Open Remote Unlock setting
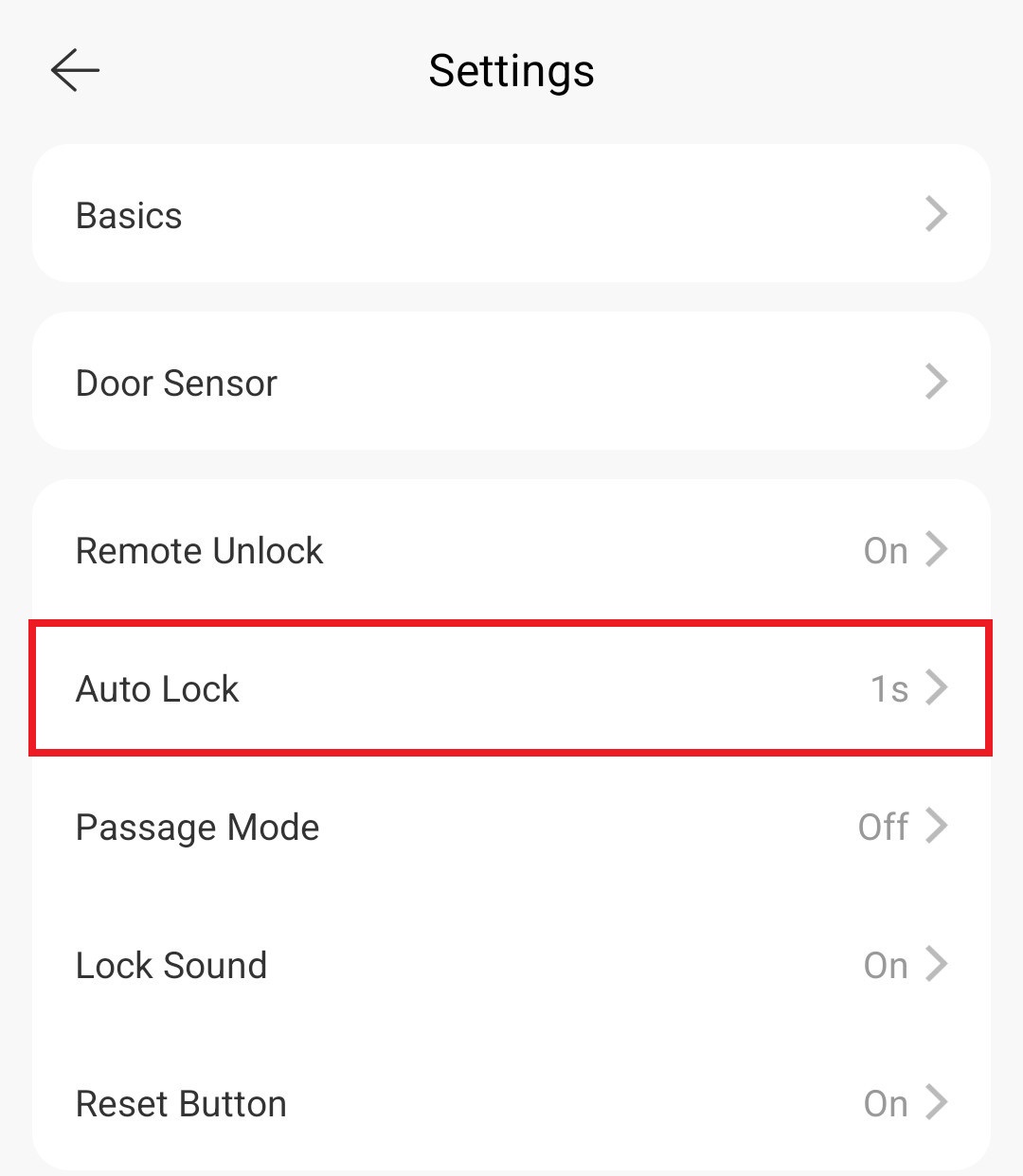 511,549
